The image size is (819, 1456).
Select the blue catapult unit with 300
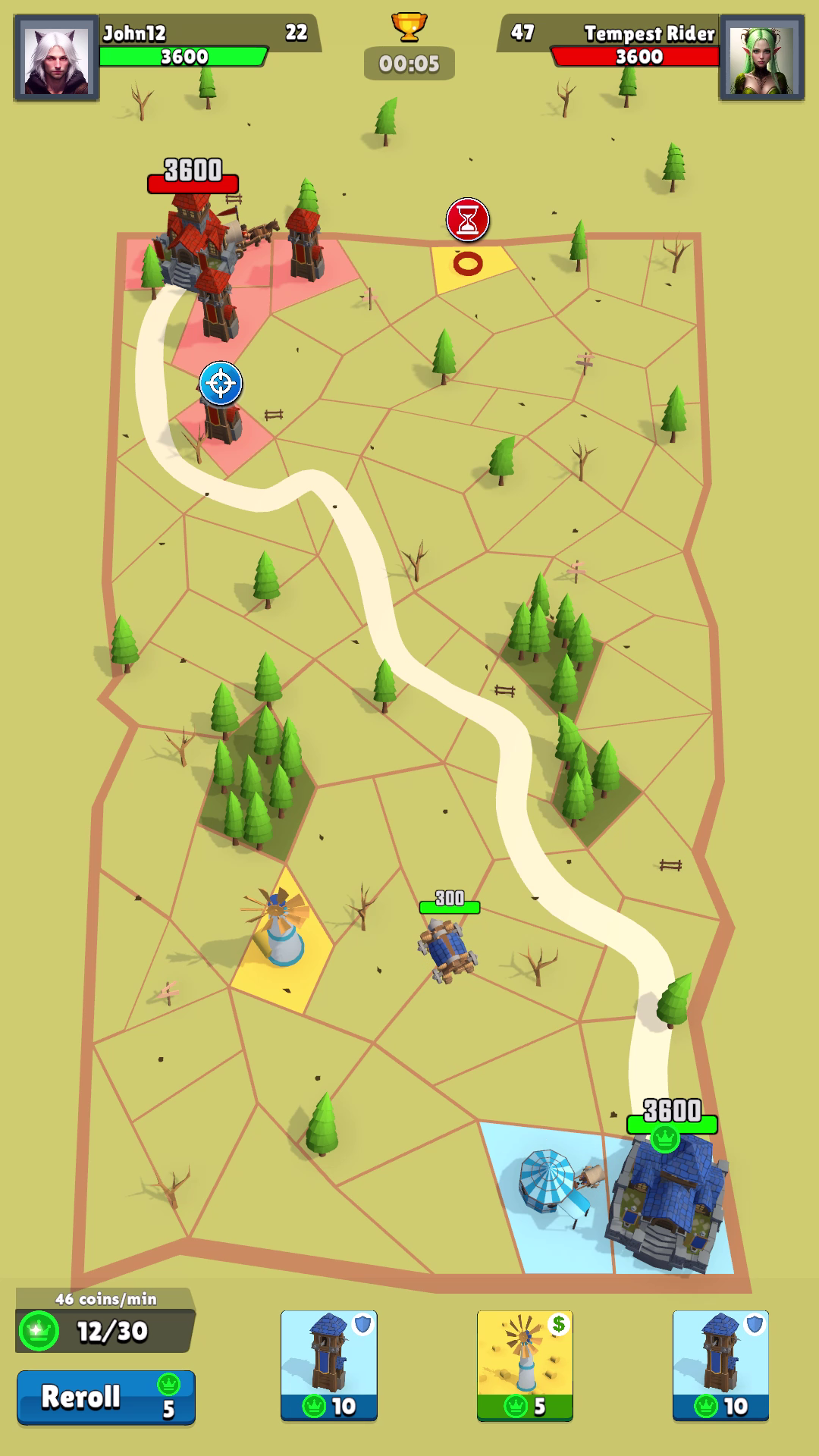[447, 949]
